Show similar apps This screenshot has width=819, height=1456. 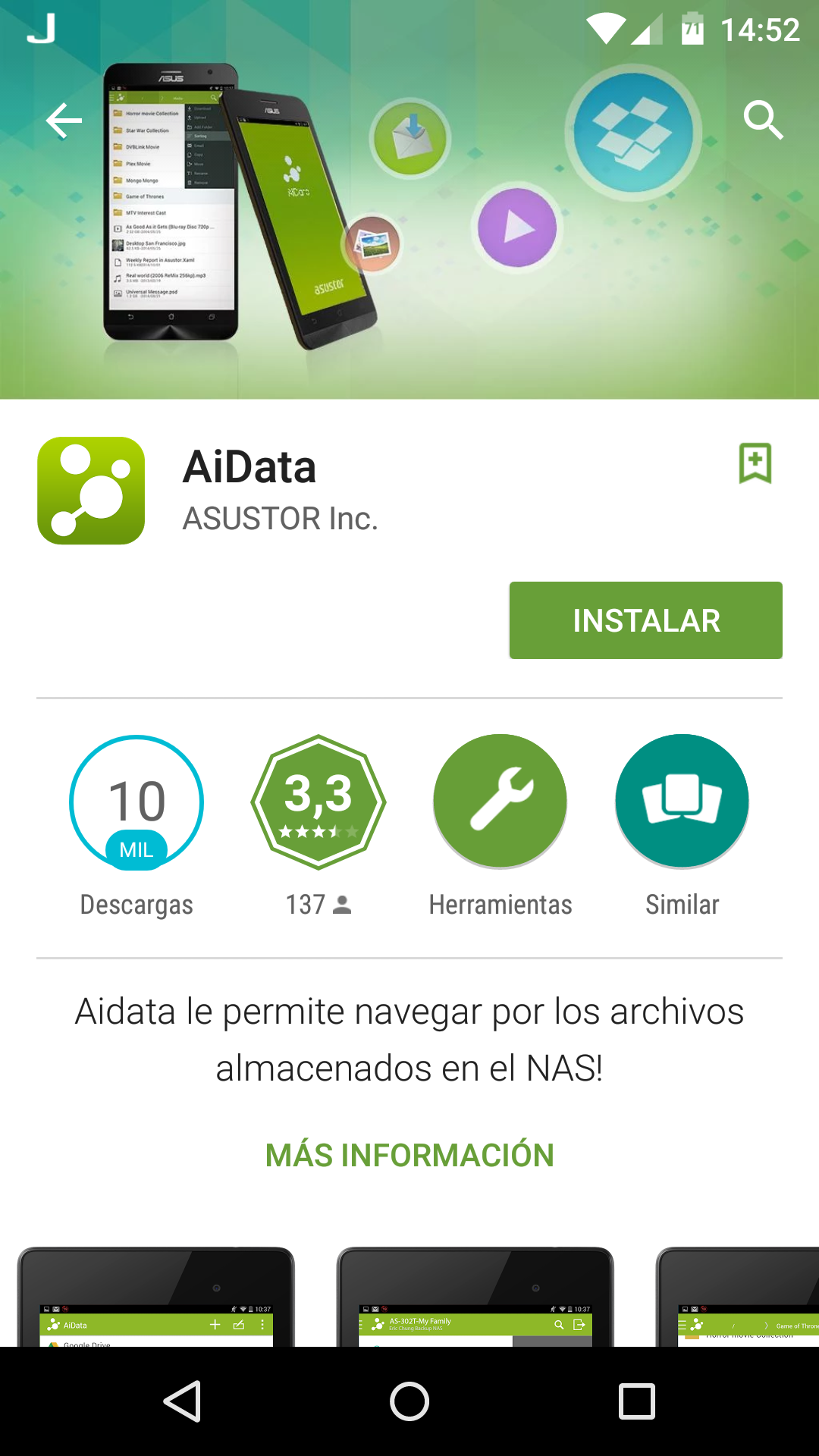(x=682, y=802)
